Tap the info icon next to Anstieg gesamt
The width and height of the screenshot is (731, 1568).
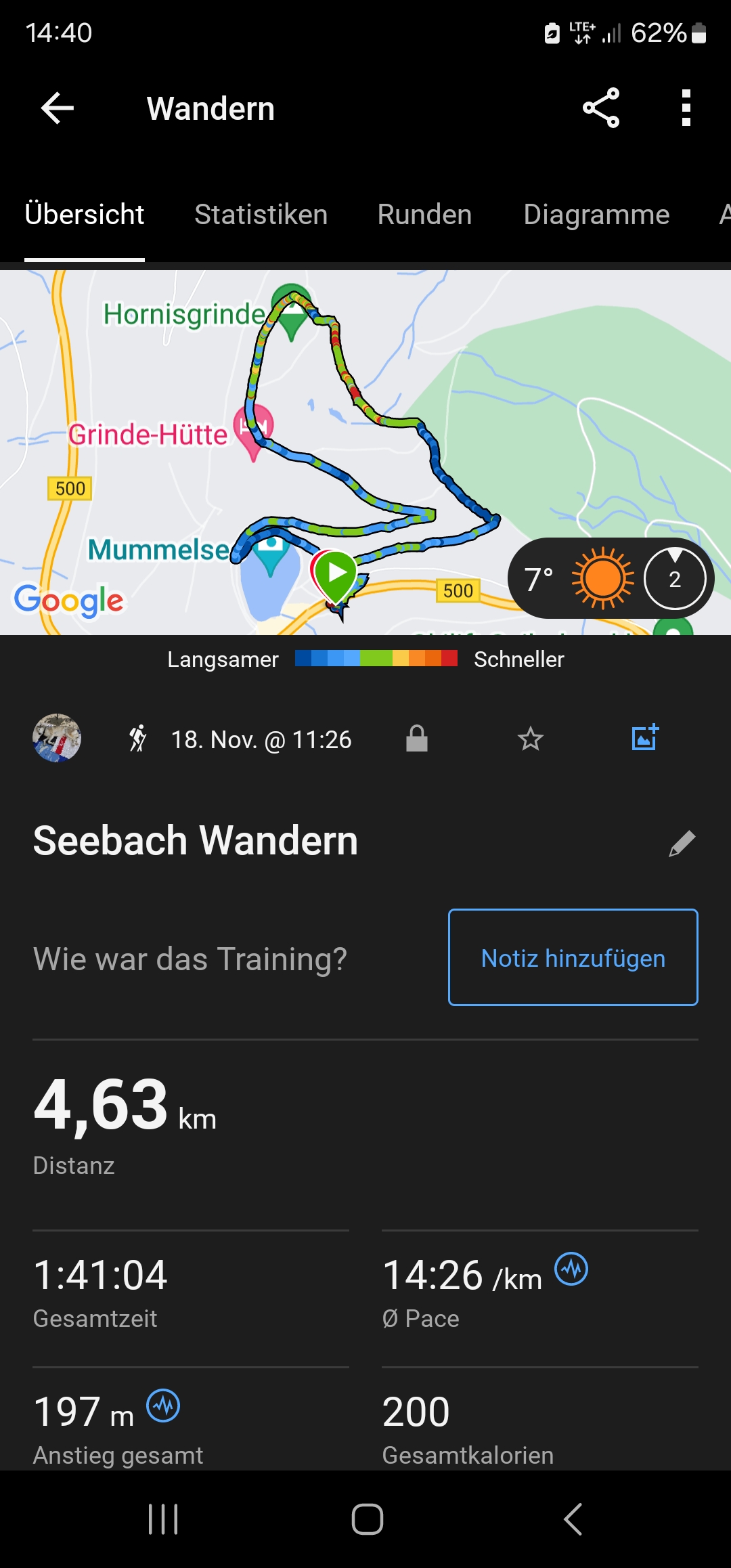163,1406
